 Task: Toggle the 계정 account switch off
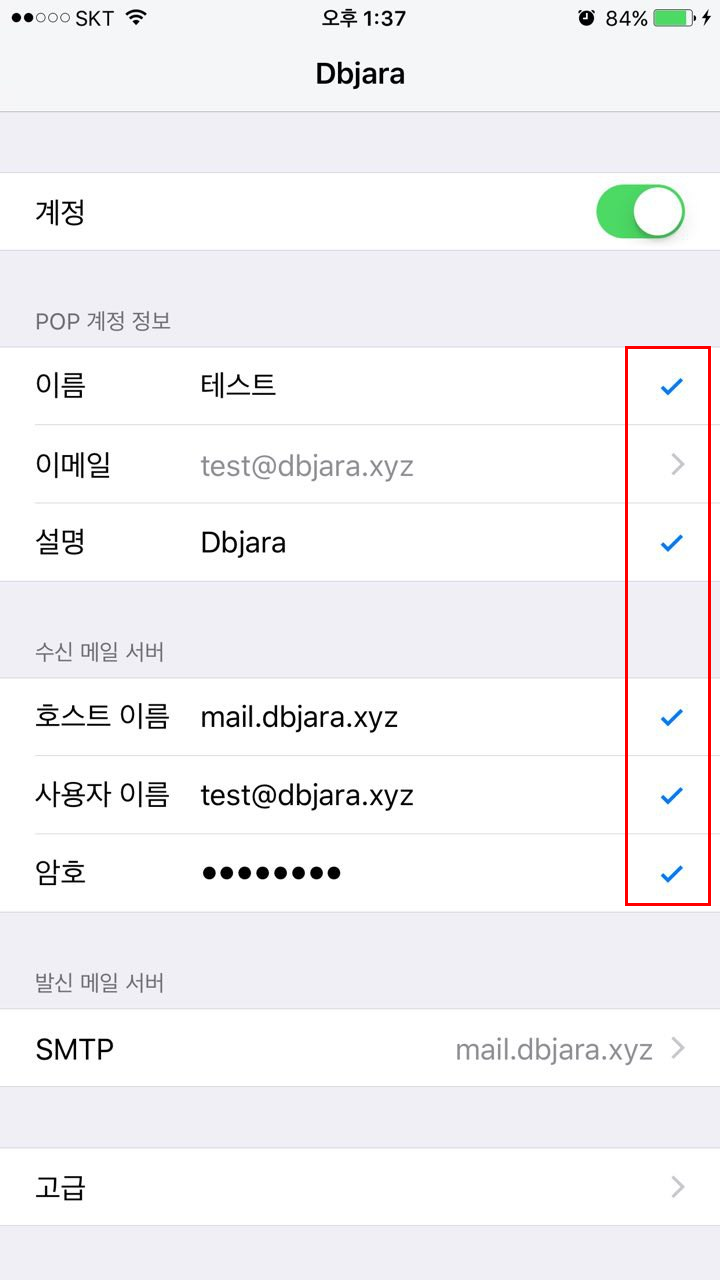click(x=640, y=212)
